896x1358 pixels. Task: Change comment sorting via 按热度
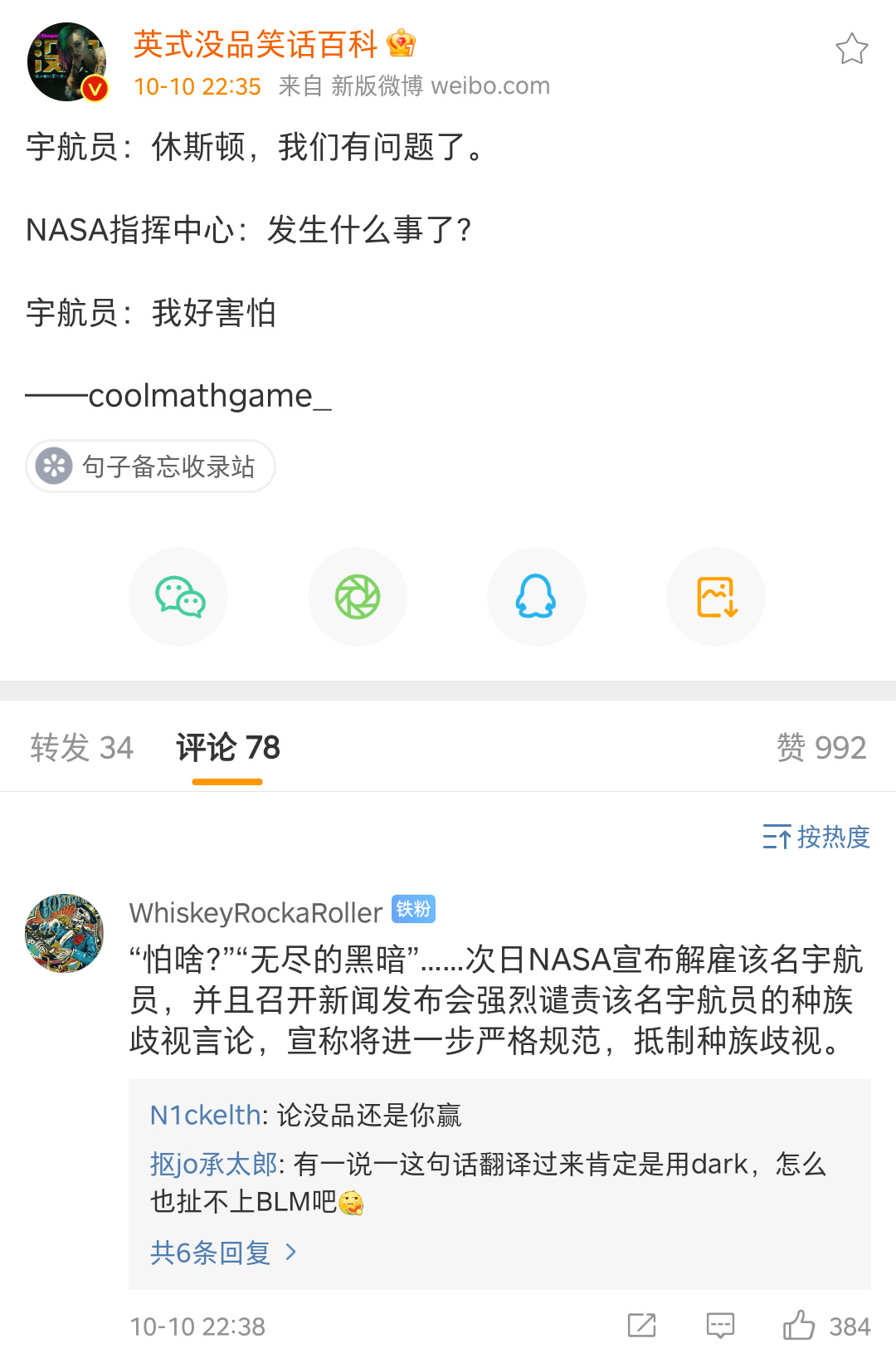tap(816, 837)
